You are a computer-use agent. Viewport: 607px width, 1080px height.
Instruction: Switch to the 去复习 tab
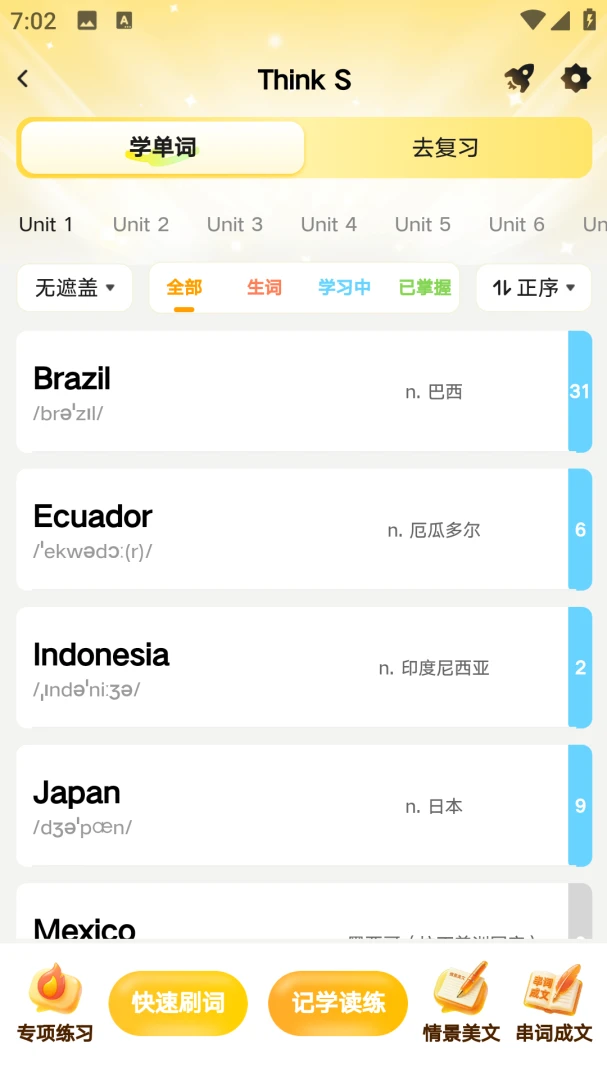tap(445, 148)
